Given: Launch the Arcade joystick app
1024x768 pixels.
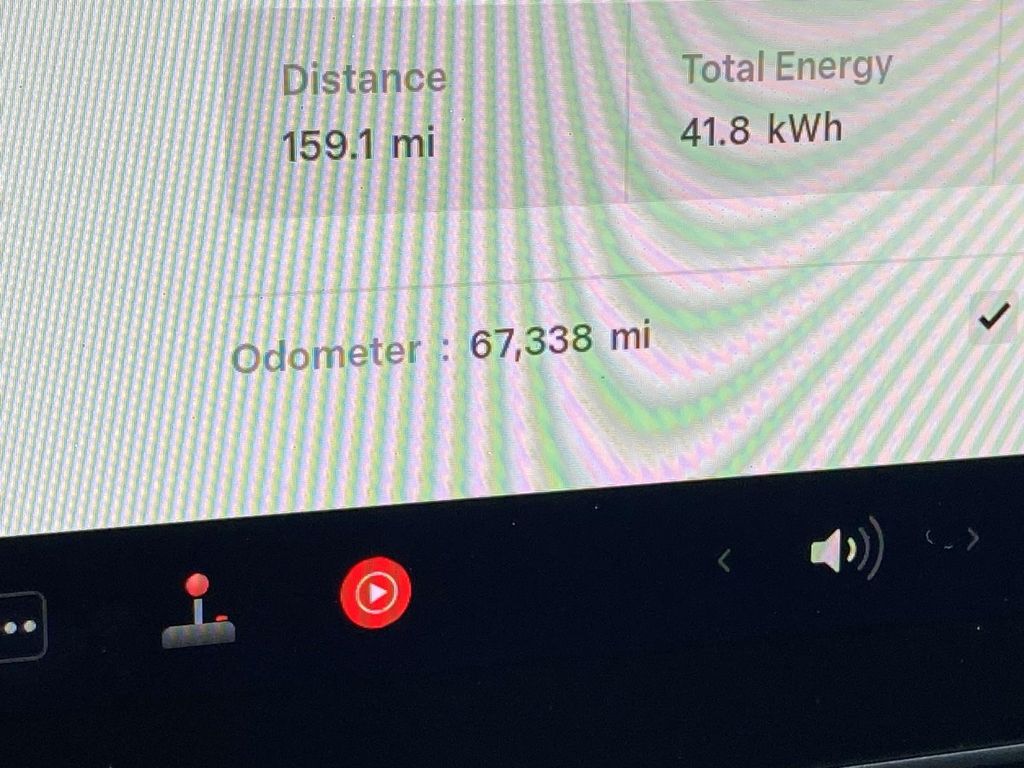Looking at the screenshot, I should click(198, 611).
